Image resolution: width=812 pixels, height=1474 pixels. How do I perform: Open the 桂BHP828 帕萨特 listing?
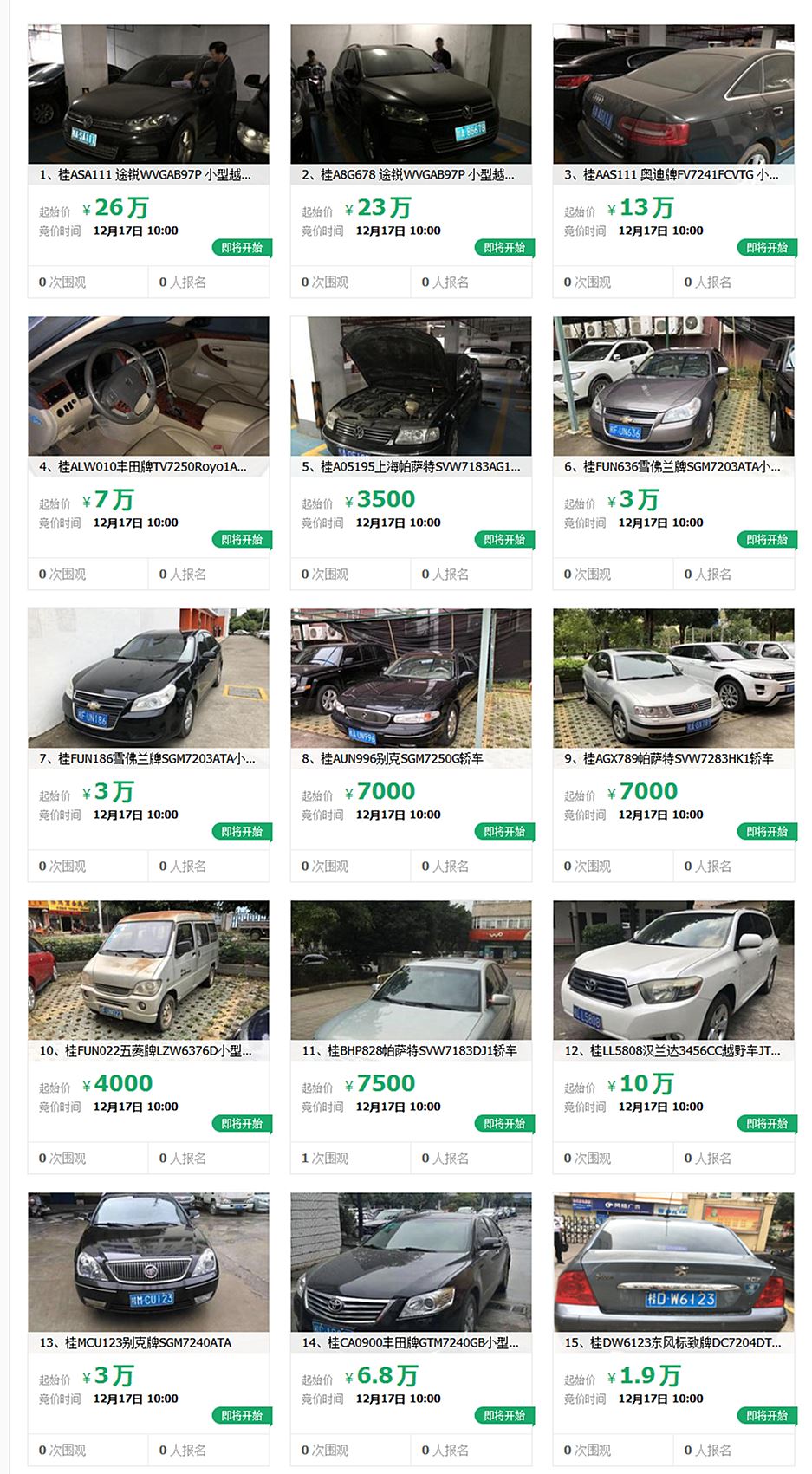point(409,1050)
